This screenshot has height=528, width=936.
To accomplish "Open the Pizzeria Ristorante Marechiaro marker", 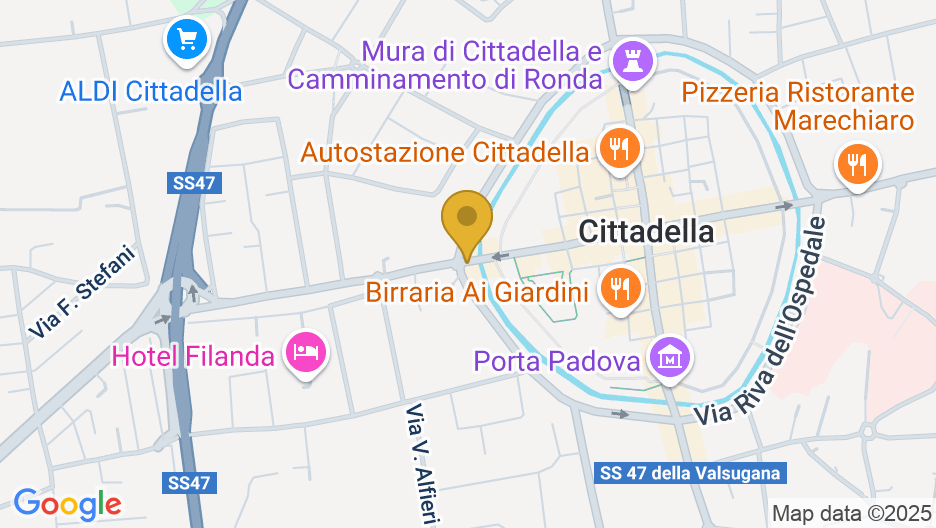I will (857, 162).
